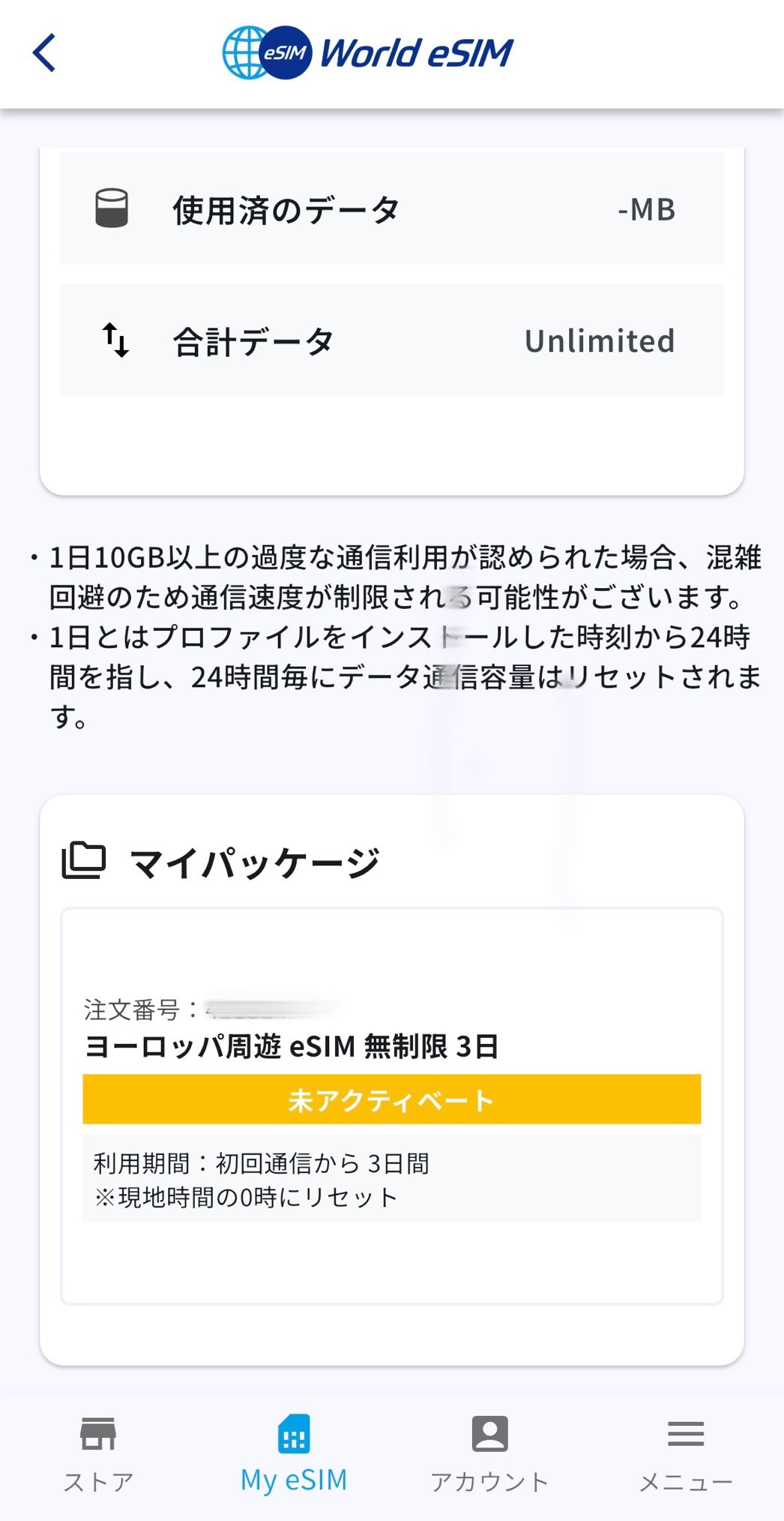Open the メニュー tab
The image size is (784, 1521).
pos(685,1453)
